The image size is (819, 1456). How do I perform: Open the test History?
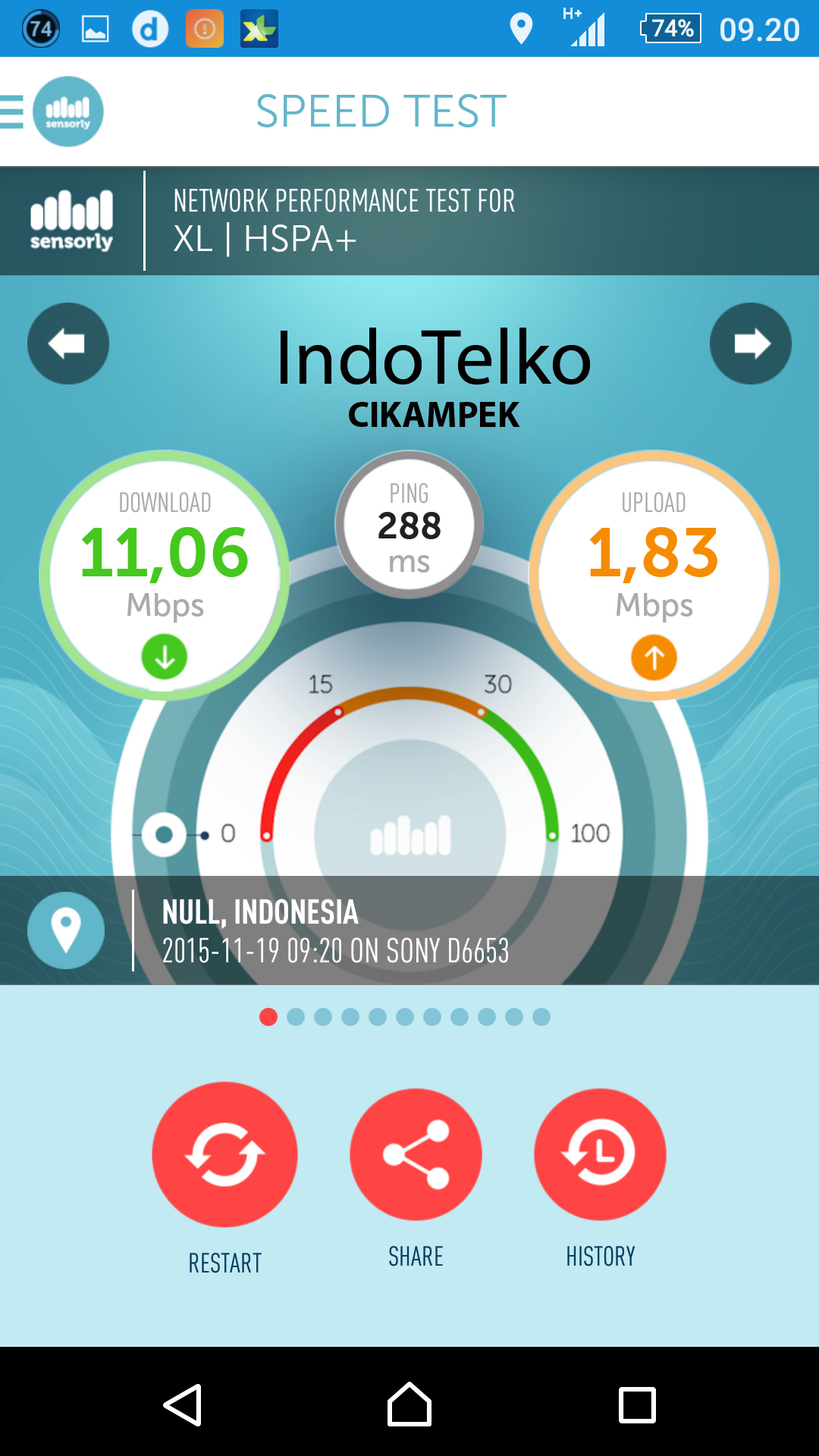click(600, 1154)
